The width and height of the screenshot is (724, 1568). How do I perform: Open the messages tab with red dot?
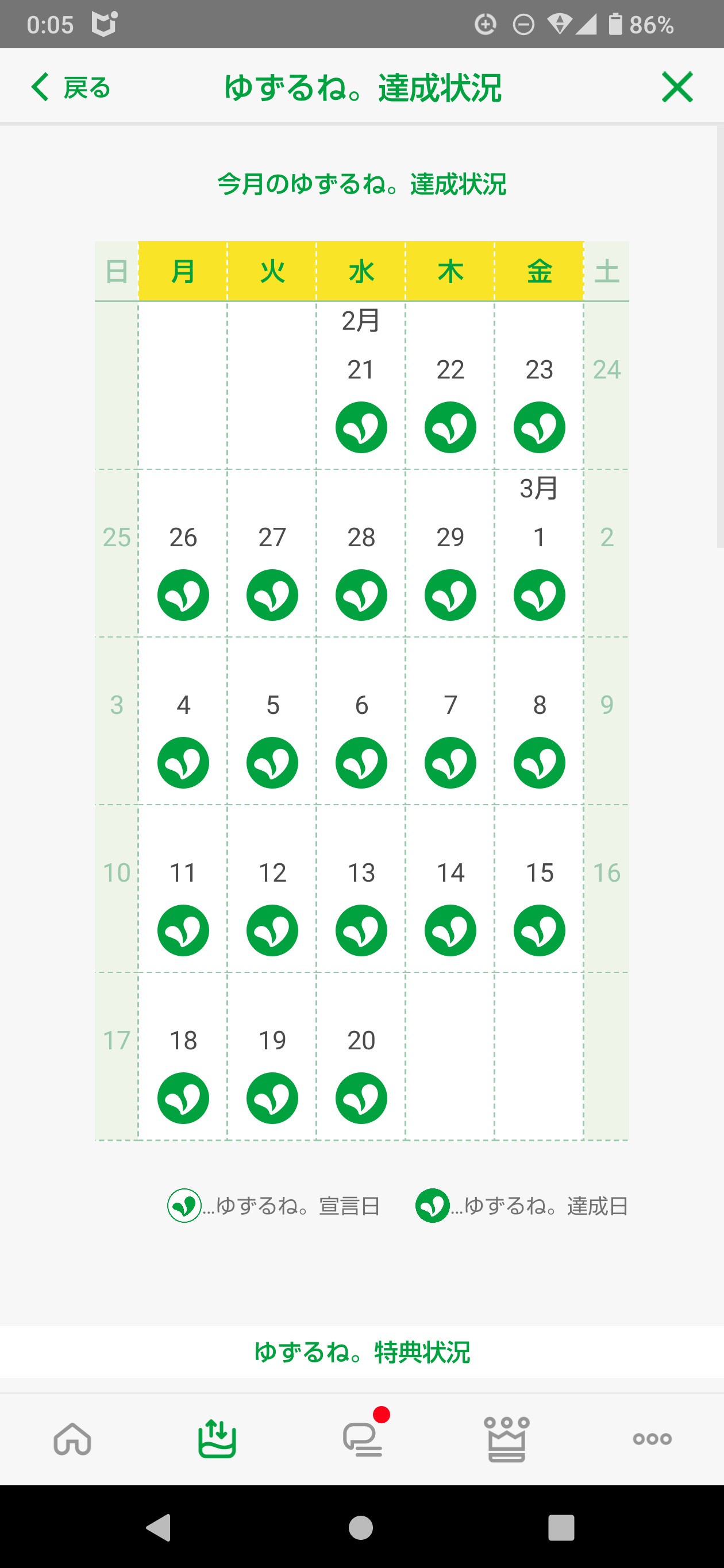(x=363, y=1438)
